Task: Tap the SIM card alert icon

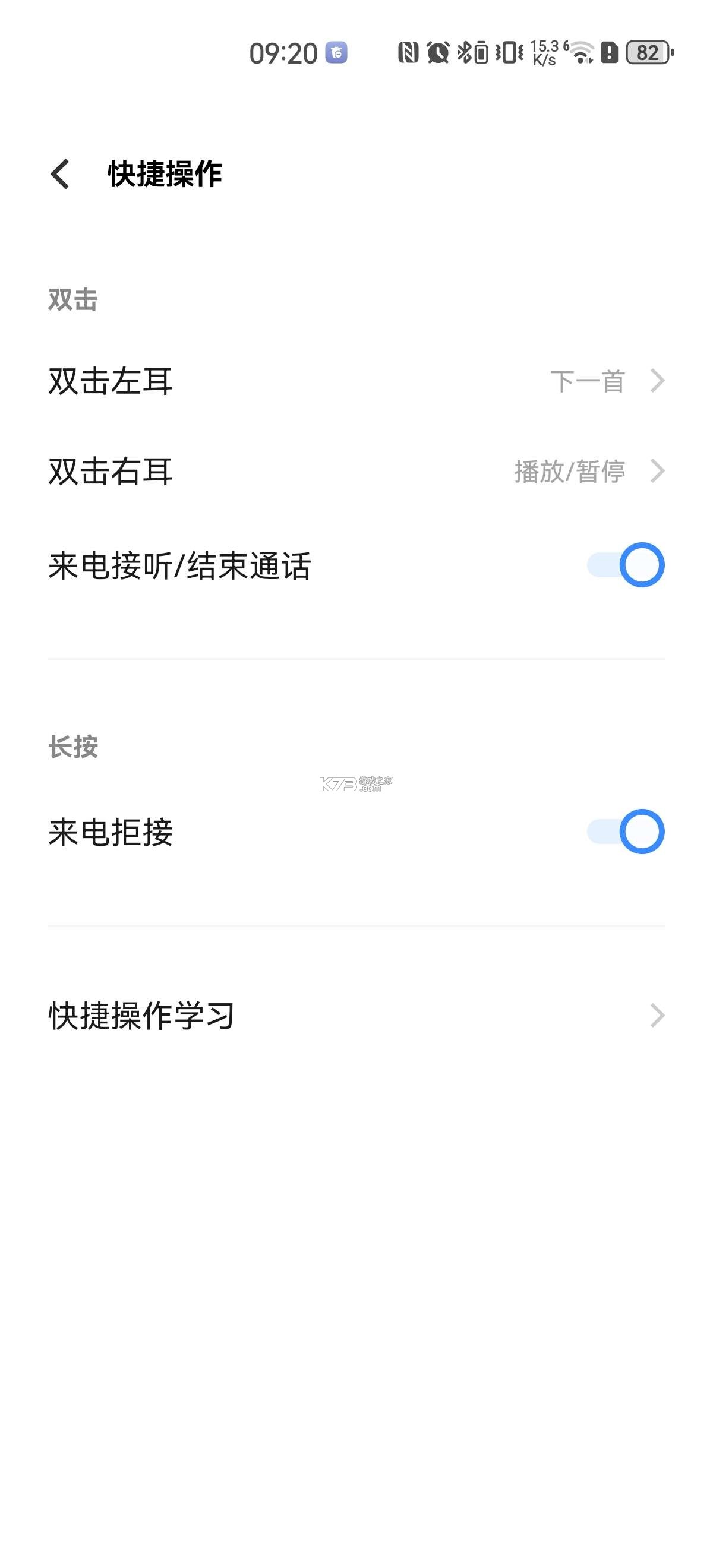Action: (x=610, y=53)
